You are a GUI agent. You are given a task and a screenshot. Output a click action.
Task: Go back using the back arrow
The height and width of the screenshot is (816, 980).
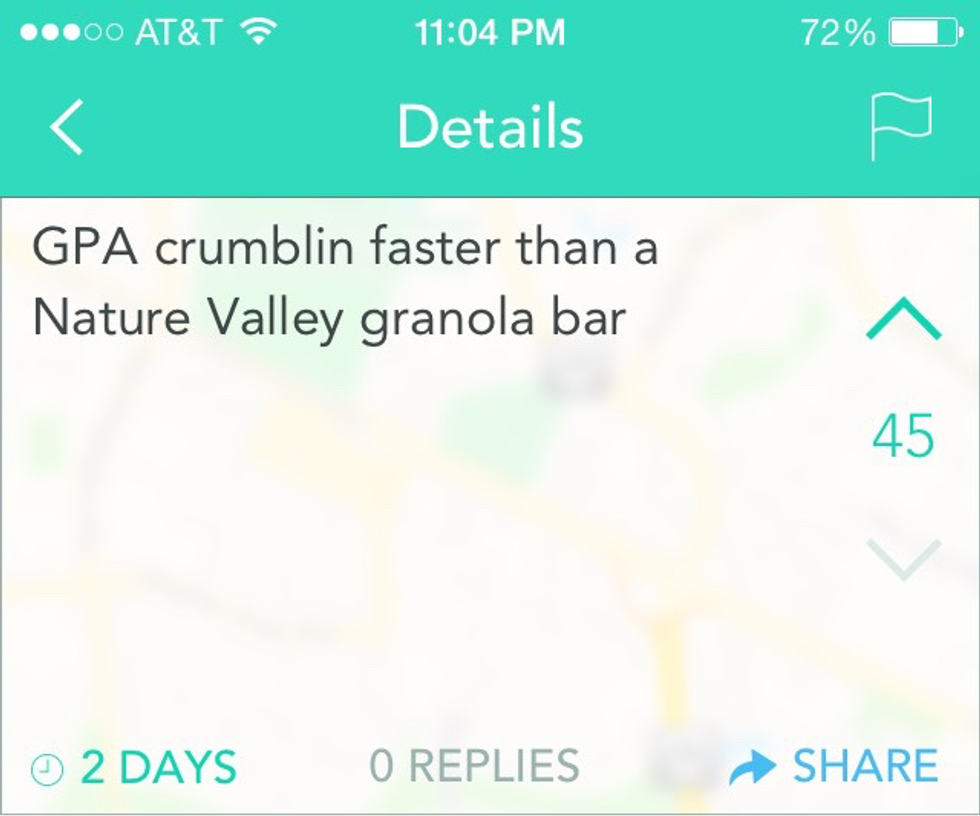(x=67, y=128)
